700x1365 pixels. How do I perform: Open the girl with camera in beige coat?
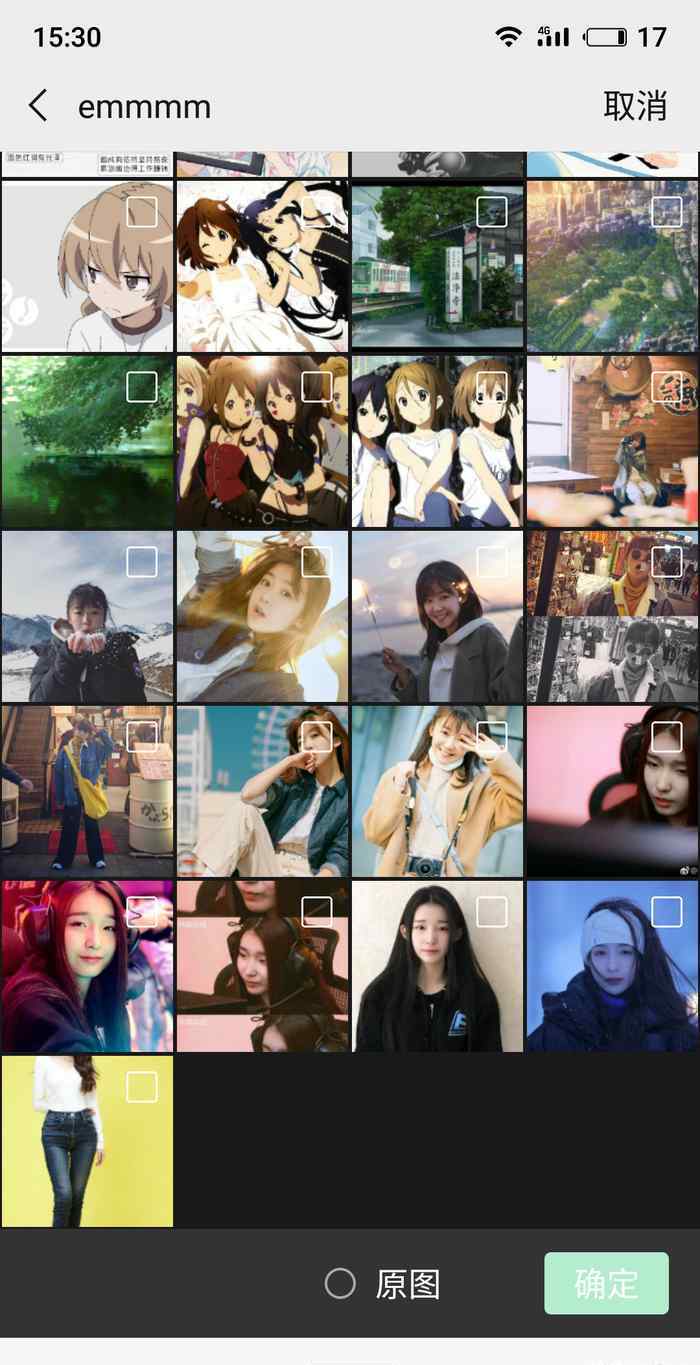pyautogui.click(x=437, y=791)
